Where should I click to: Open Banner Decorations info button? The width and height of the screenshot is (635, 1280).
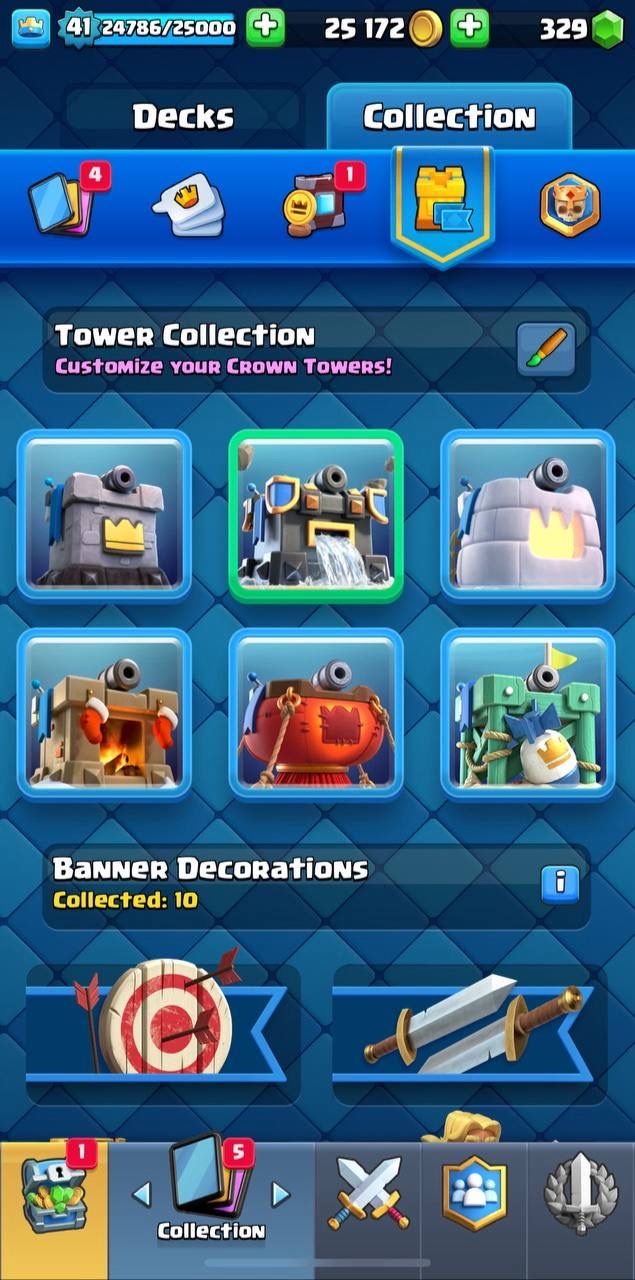point(560,883)
